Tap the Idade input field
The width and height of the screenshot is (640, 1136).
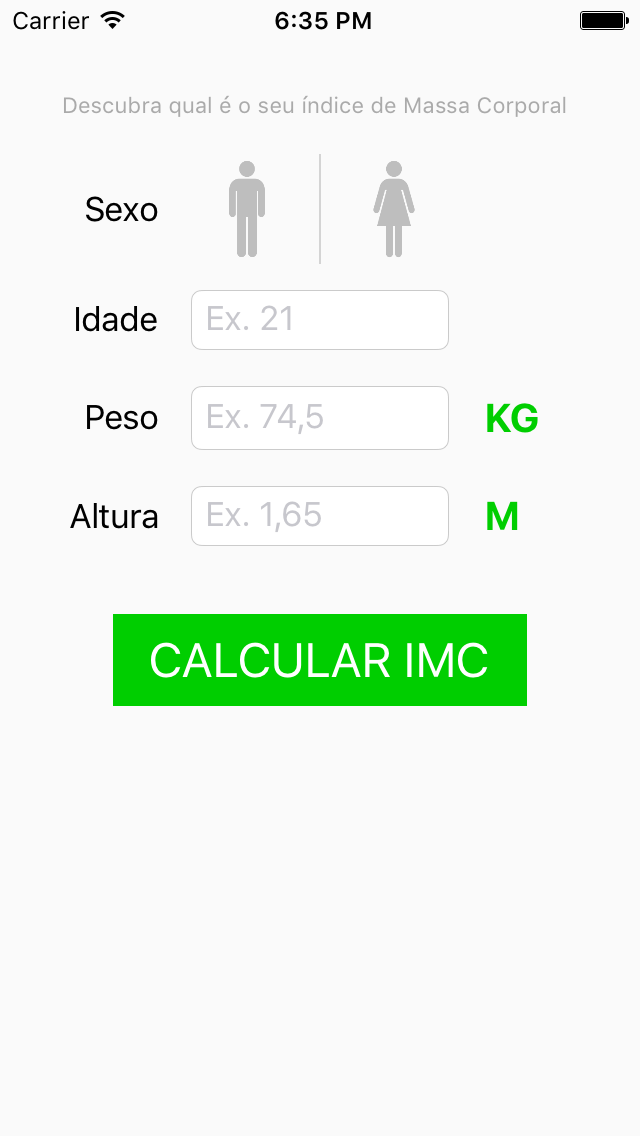[x=320, y=320]
